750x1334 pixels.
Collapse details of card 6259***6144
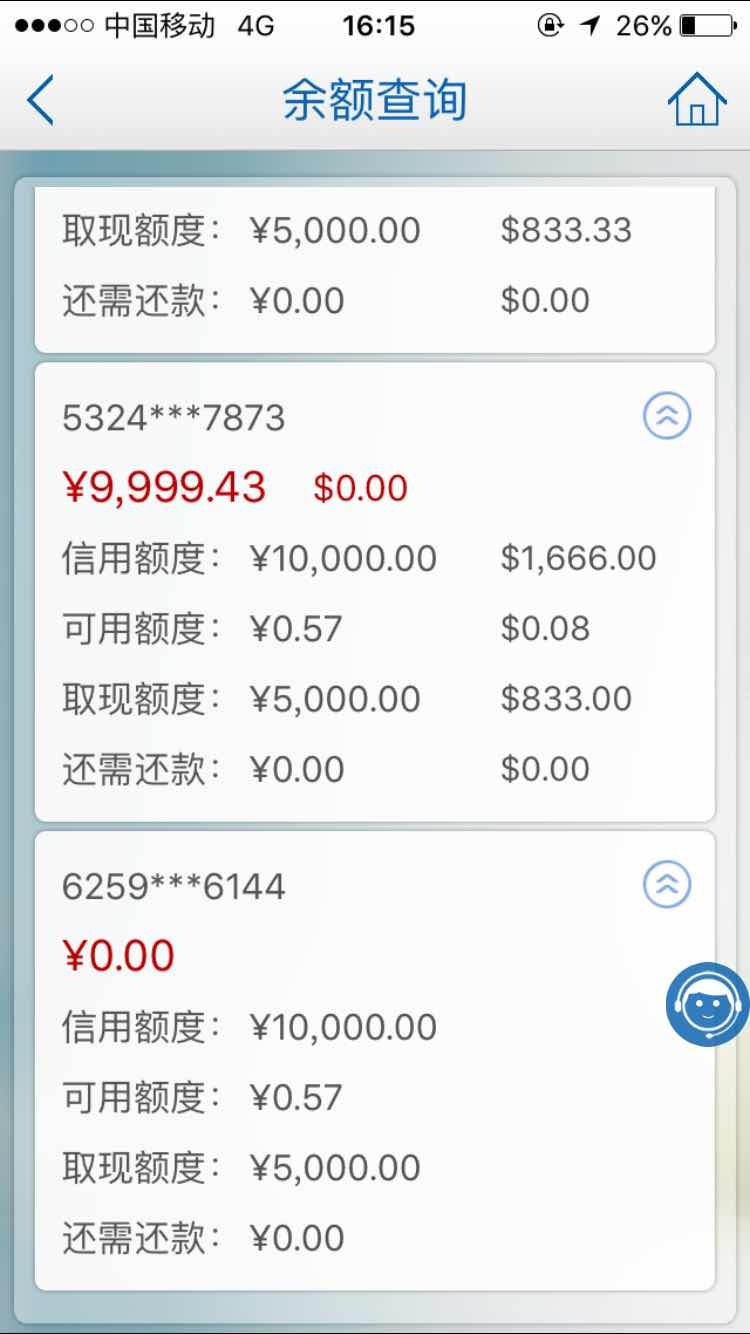667,884
